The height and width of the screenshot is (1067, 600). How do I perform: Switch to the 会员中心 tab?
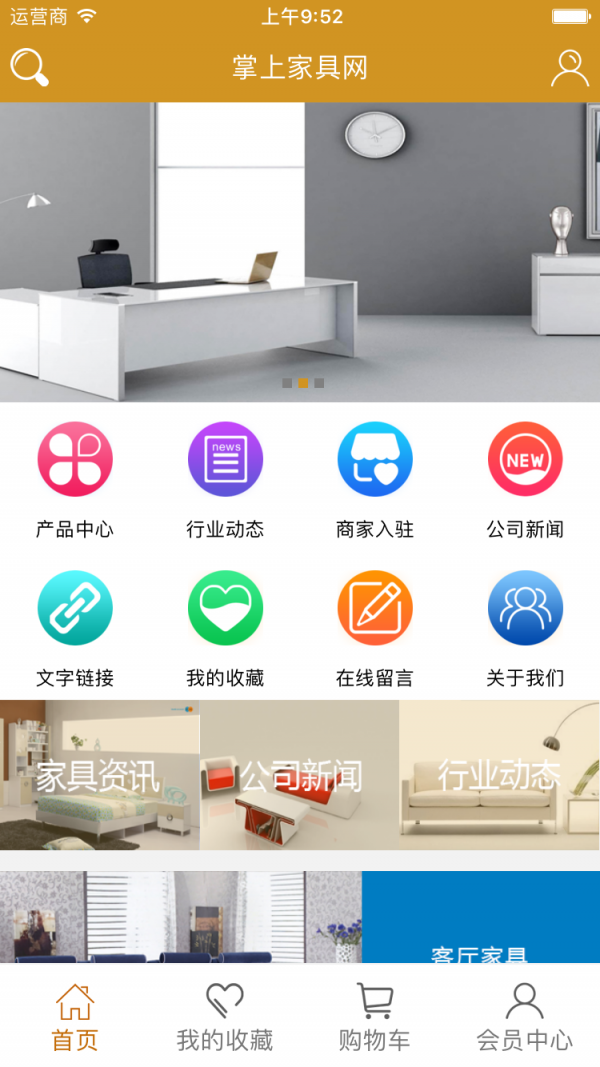coord(525,1017)
